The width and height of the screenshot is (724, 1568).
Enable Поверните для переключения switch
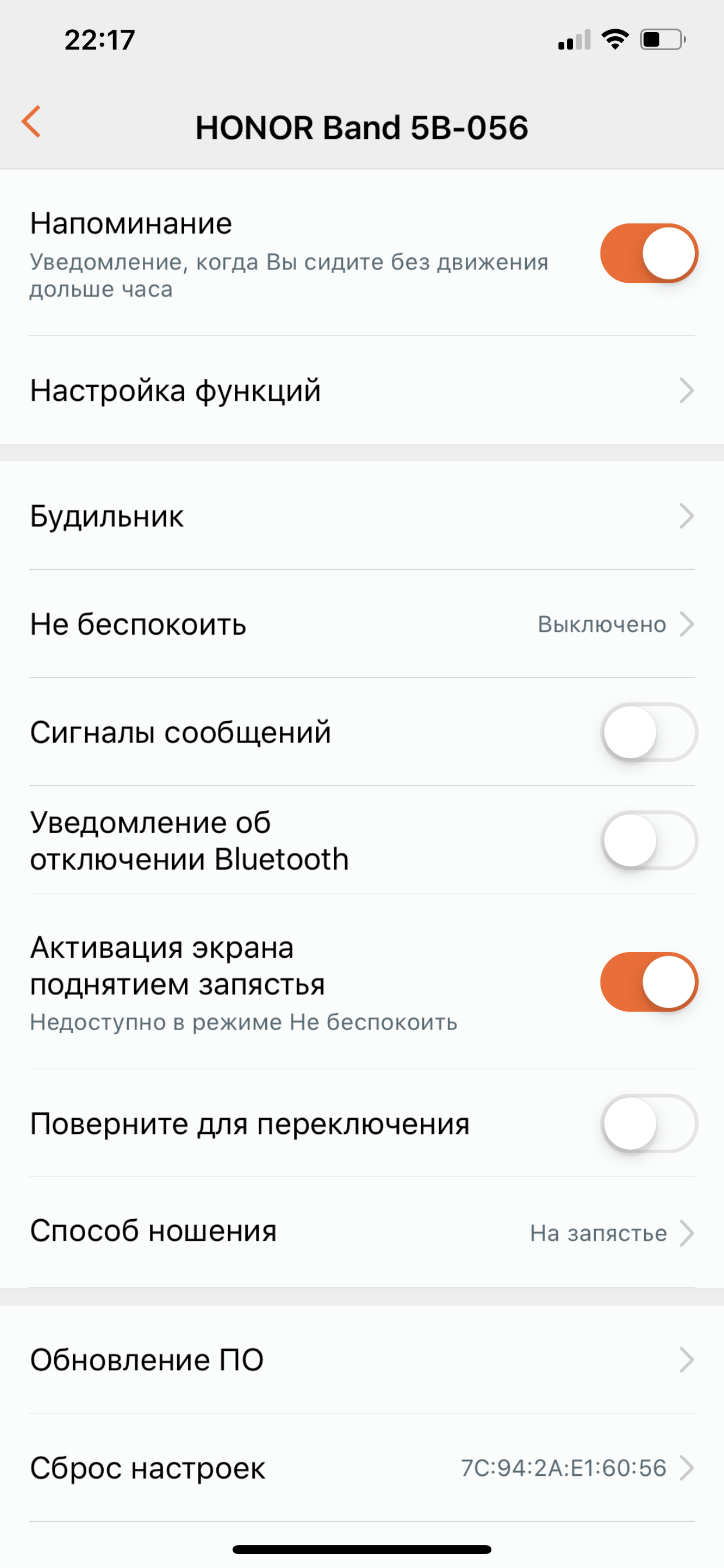(x=649, y=1123)
